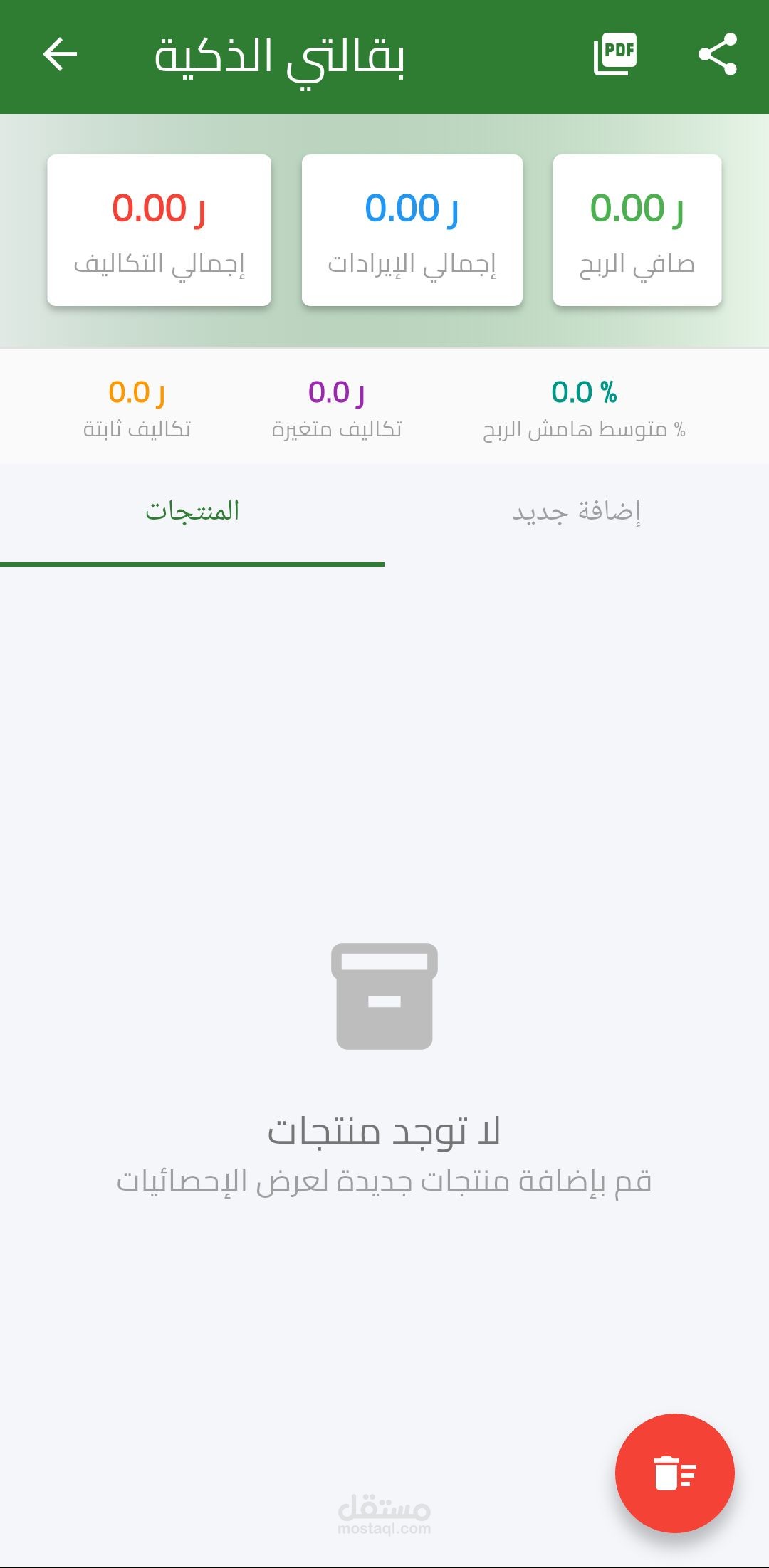Select the متوسط هامش الربح percentage value
This screenshot has width=769, height=1568.
584,391
